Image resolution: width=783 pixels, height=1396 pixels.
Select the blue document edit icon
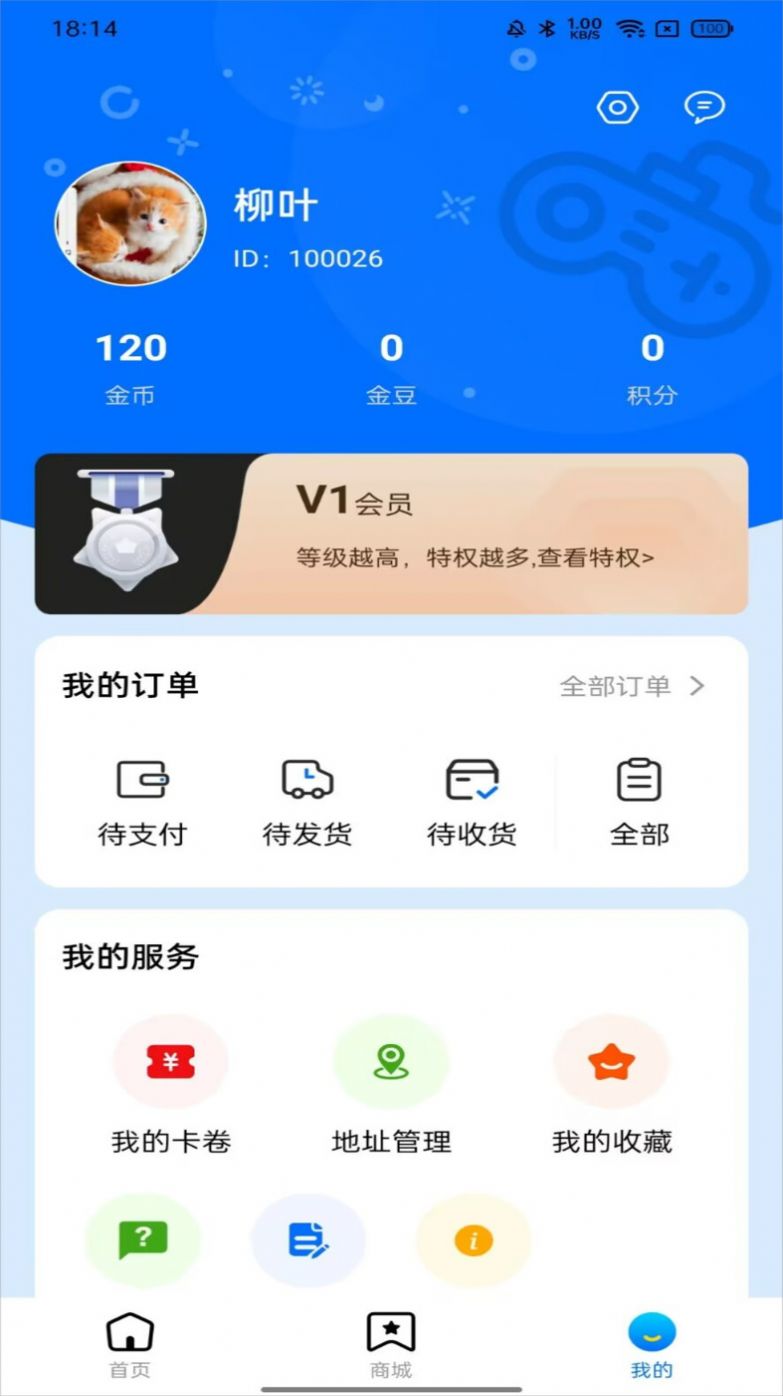tap(308, 1240)
